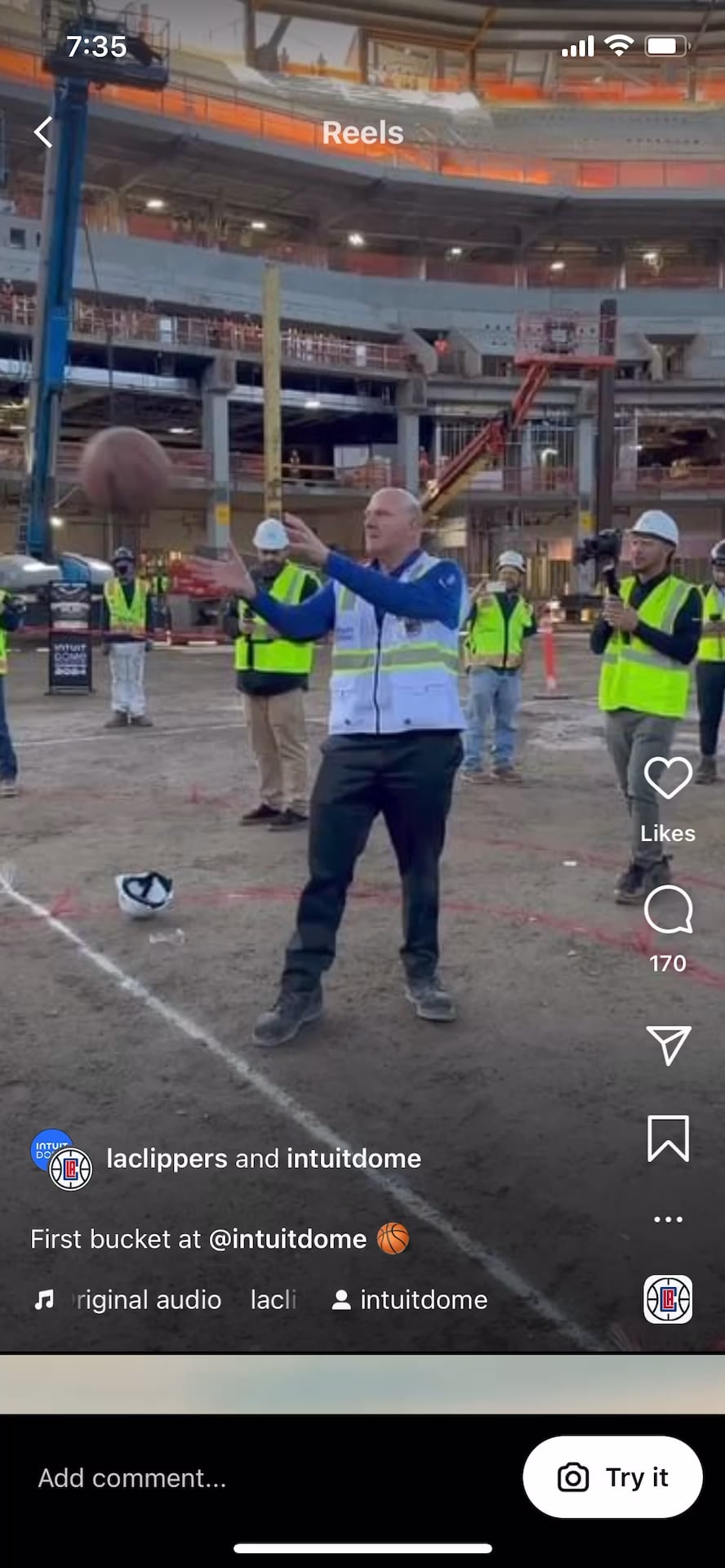Open the original audio track
Viewport: 725px width, 1568px height.
pyautogui.click(x=147, y=1299)
